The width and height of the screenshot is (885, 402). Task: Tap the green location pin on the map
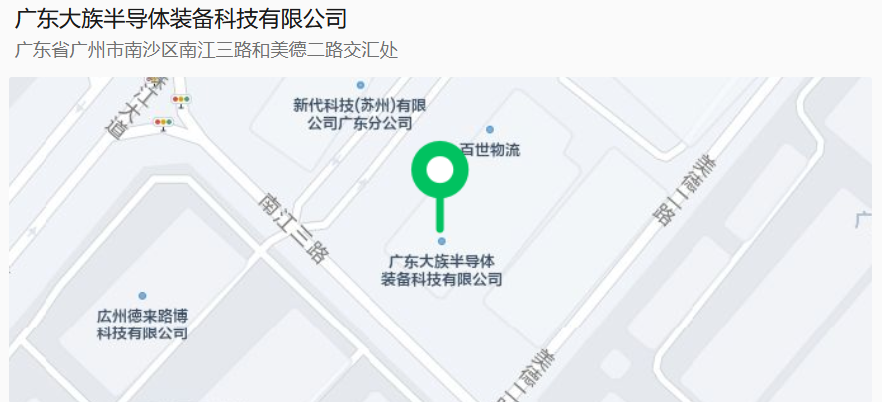(x=440, y=171)
